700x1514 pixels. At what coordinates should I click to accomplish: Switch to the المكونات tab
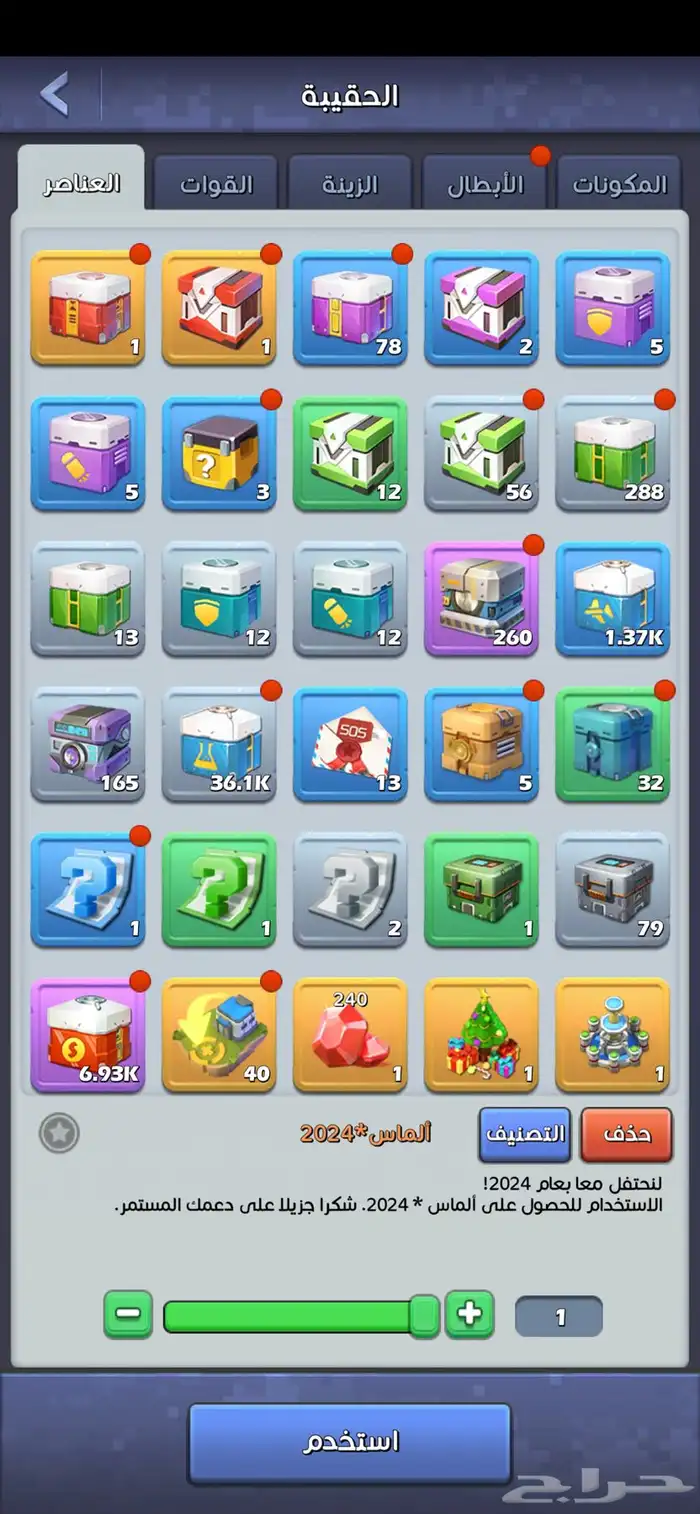click(619, 183)
